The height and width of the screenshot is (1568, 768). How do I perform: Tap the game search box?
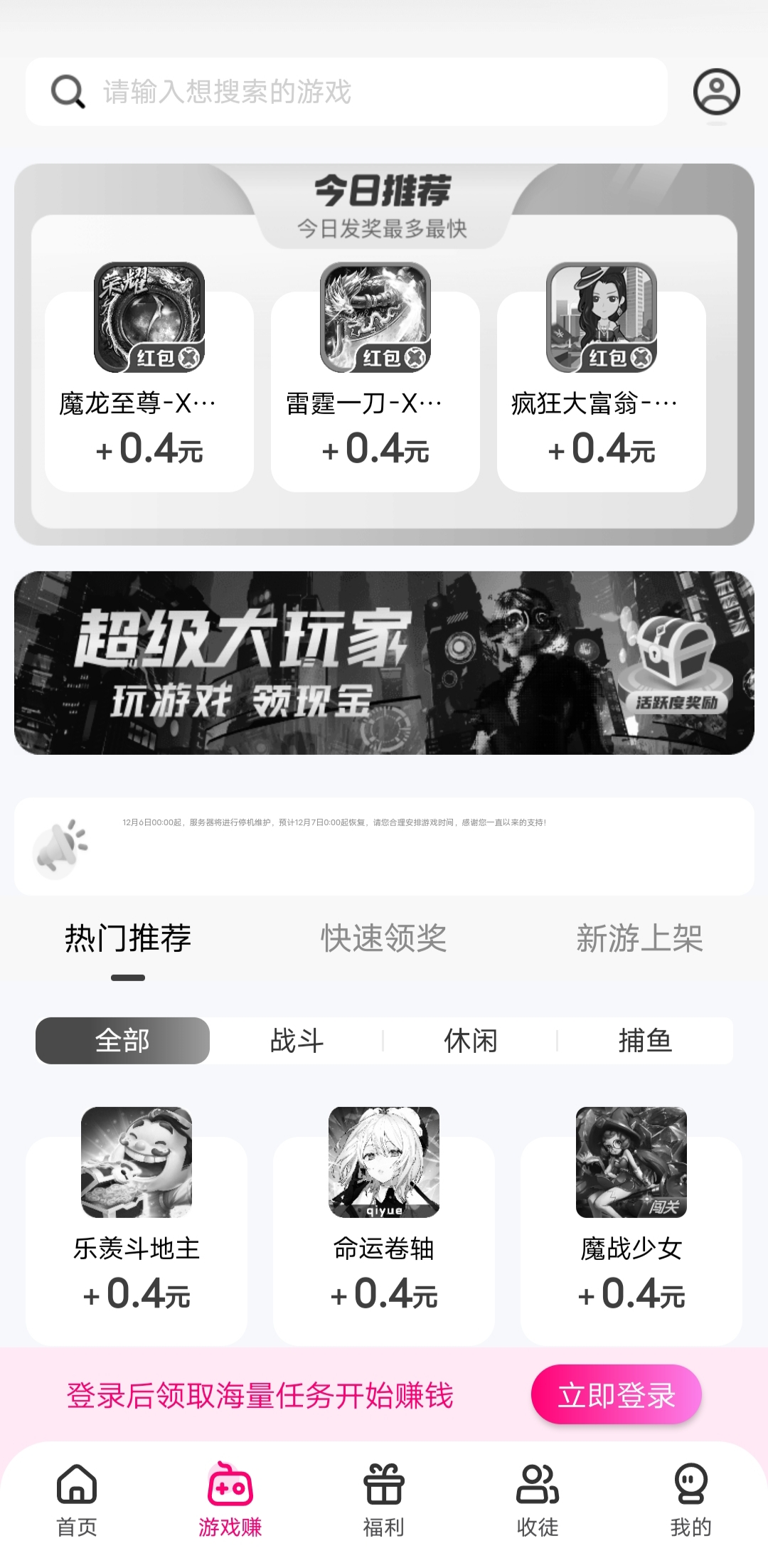[346, 92]
